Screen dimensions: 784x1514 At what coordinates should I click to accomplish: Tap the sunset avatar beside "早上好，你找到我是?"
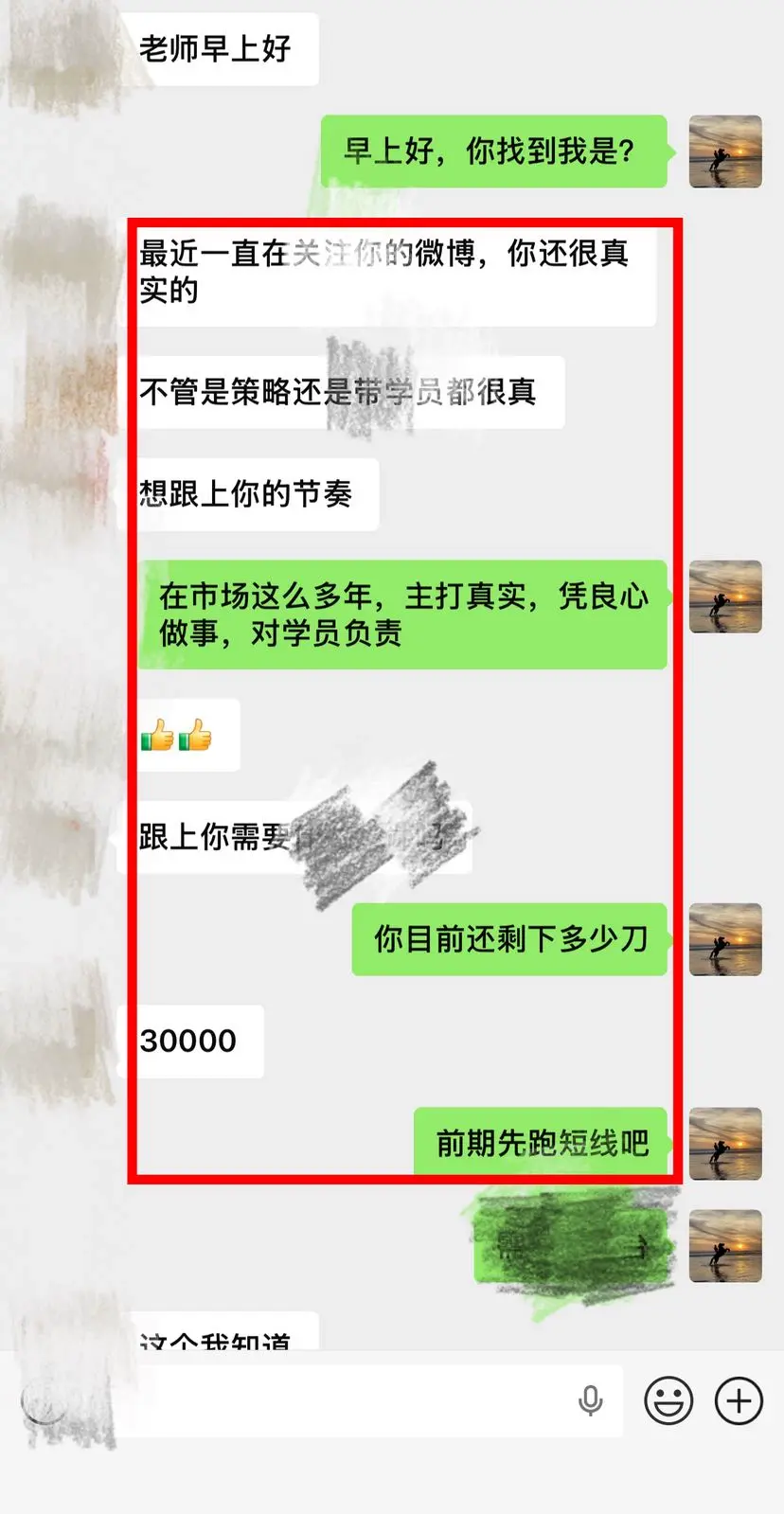tap(725, 152)
